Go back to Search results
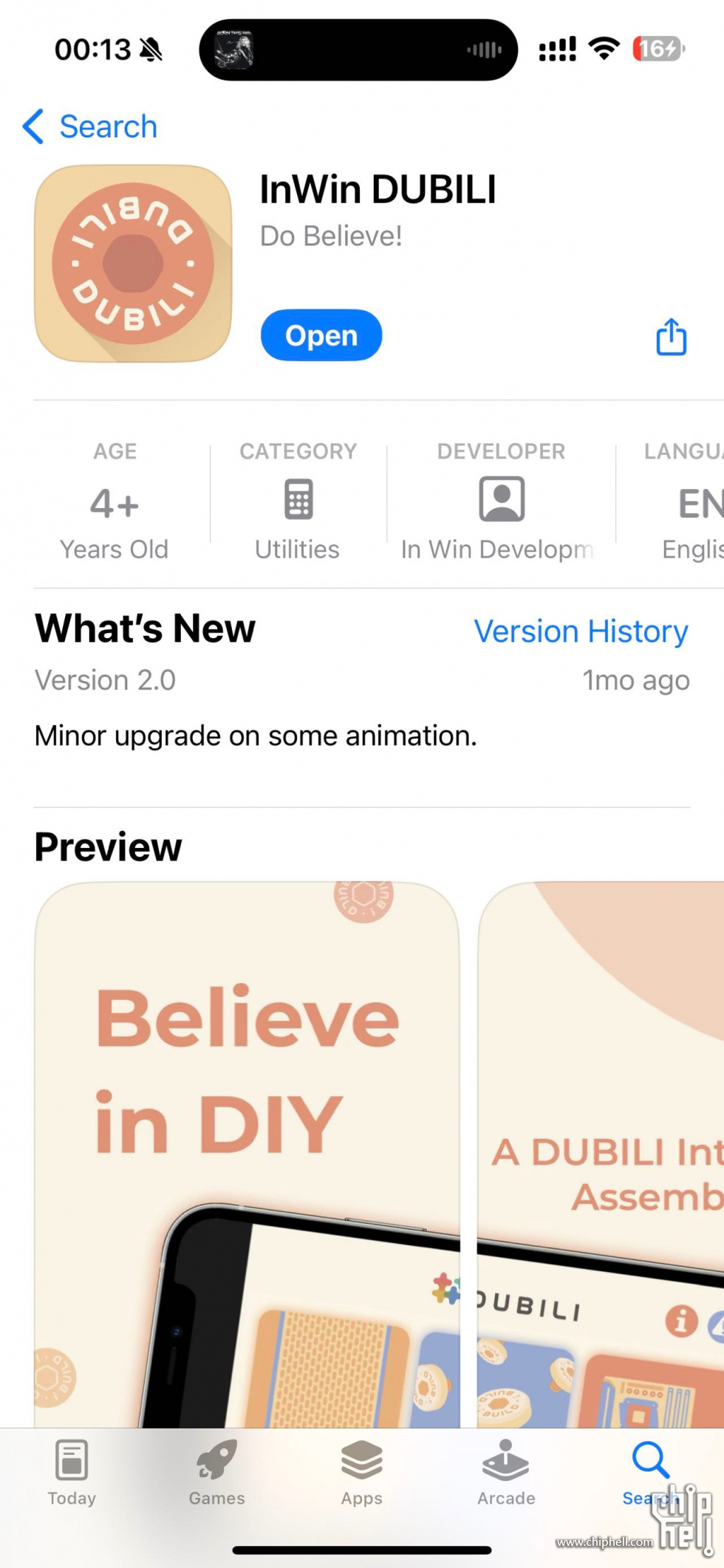Viewport: 724px width, 1568px height. click(x=90, y=127)
